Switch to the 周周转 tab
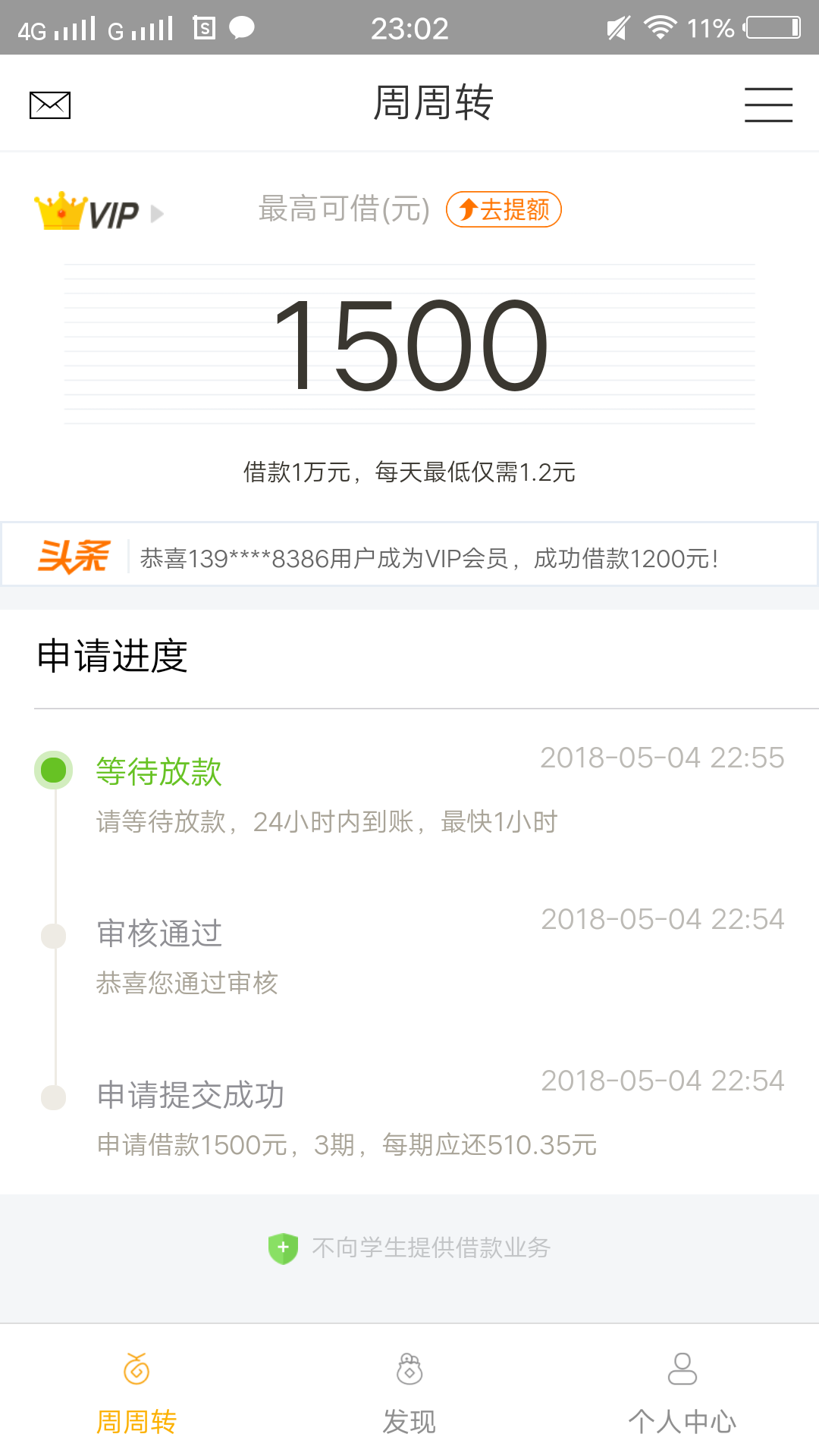This screenshot has height=1456, width=819. pyautogui.click(x=136, y=1392)
